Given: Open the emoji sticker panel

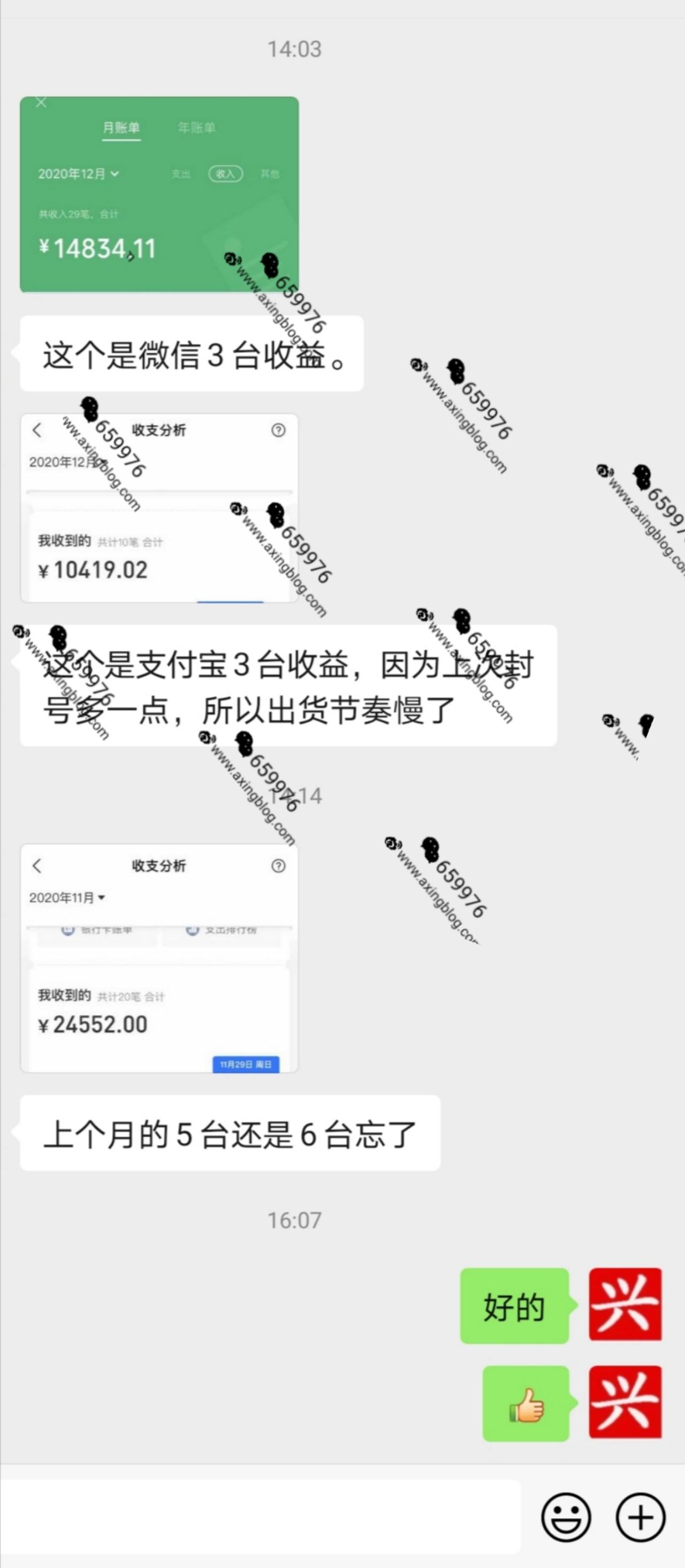Looking at the screenshot, I should pos(566,1517).
